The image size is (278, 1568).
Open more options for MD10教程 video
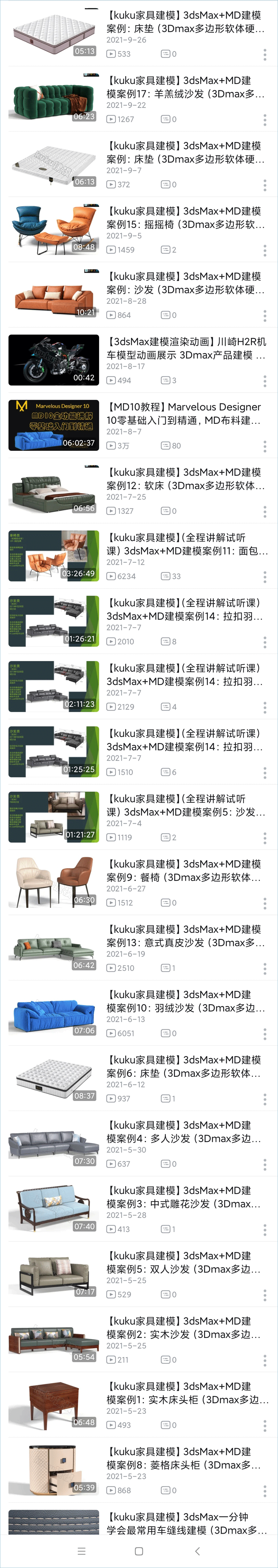pyautogui.click(x=264, y=447)
